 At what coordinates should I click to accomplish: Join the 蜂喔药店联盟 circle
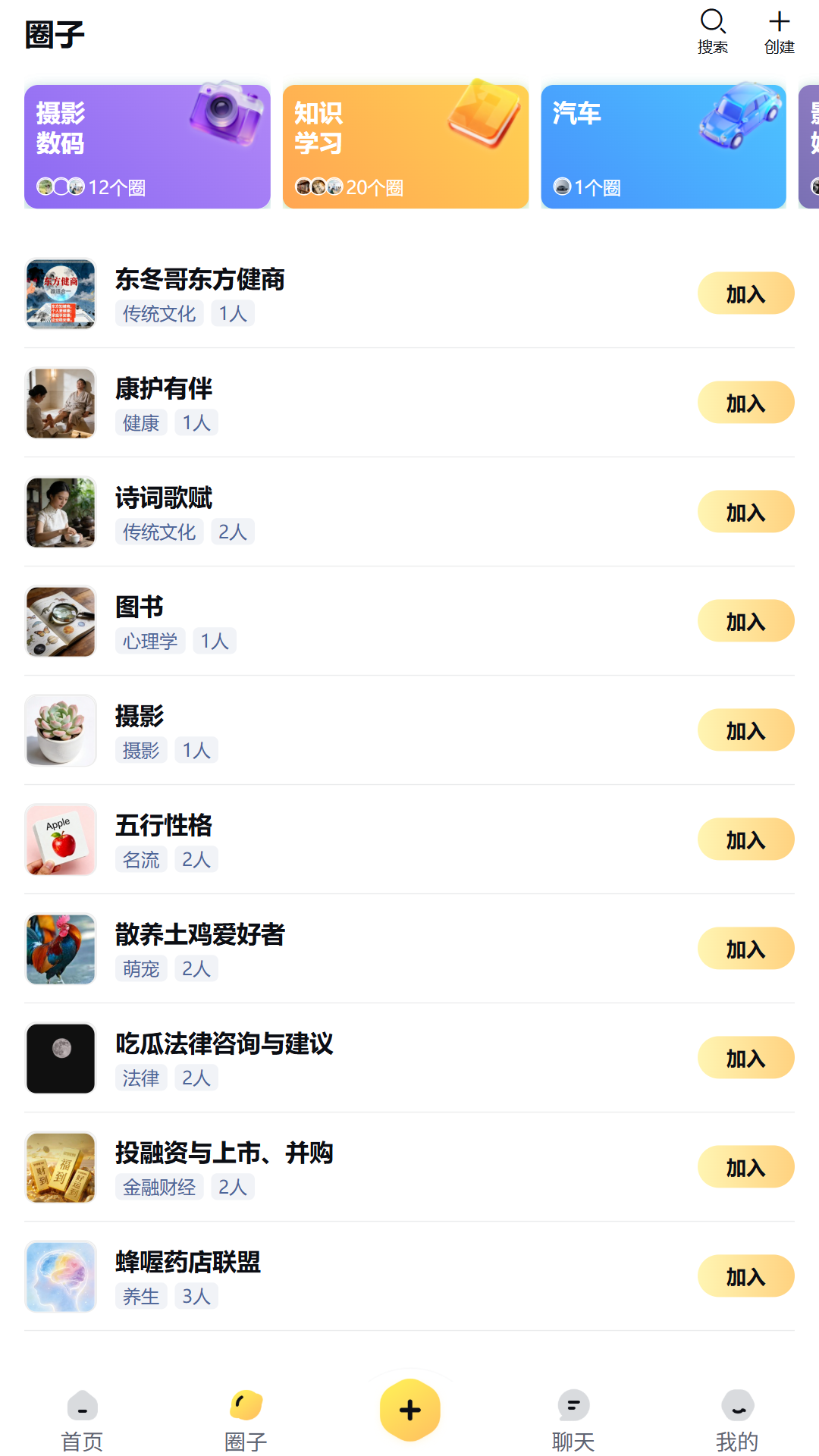(x=745, y=1276)
